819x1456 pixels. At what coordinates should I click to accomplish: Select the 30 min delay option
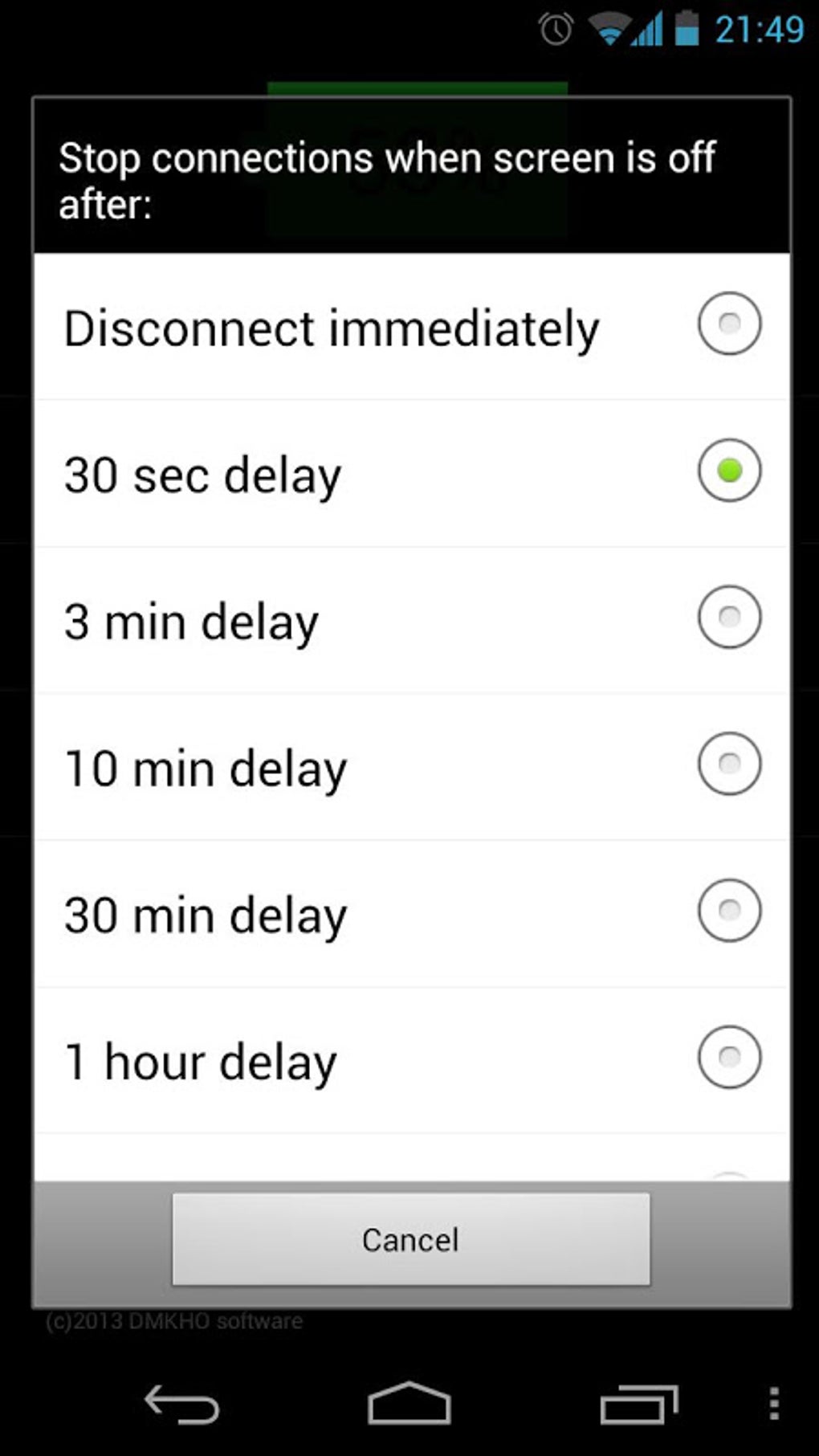[x=728, y=911]
